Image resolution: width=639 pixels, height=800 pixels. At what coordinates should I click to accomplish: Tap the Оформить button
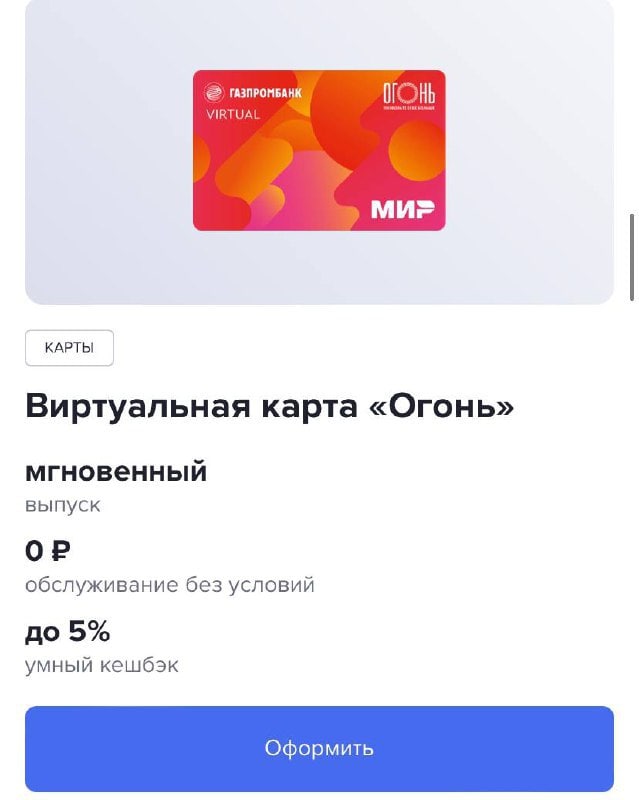point(319,748)
